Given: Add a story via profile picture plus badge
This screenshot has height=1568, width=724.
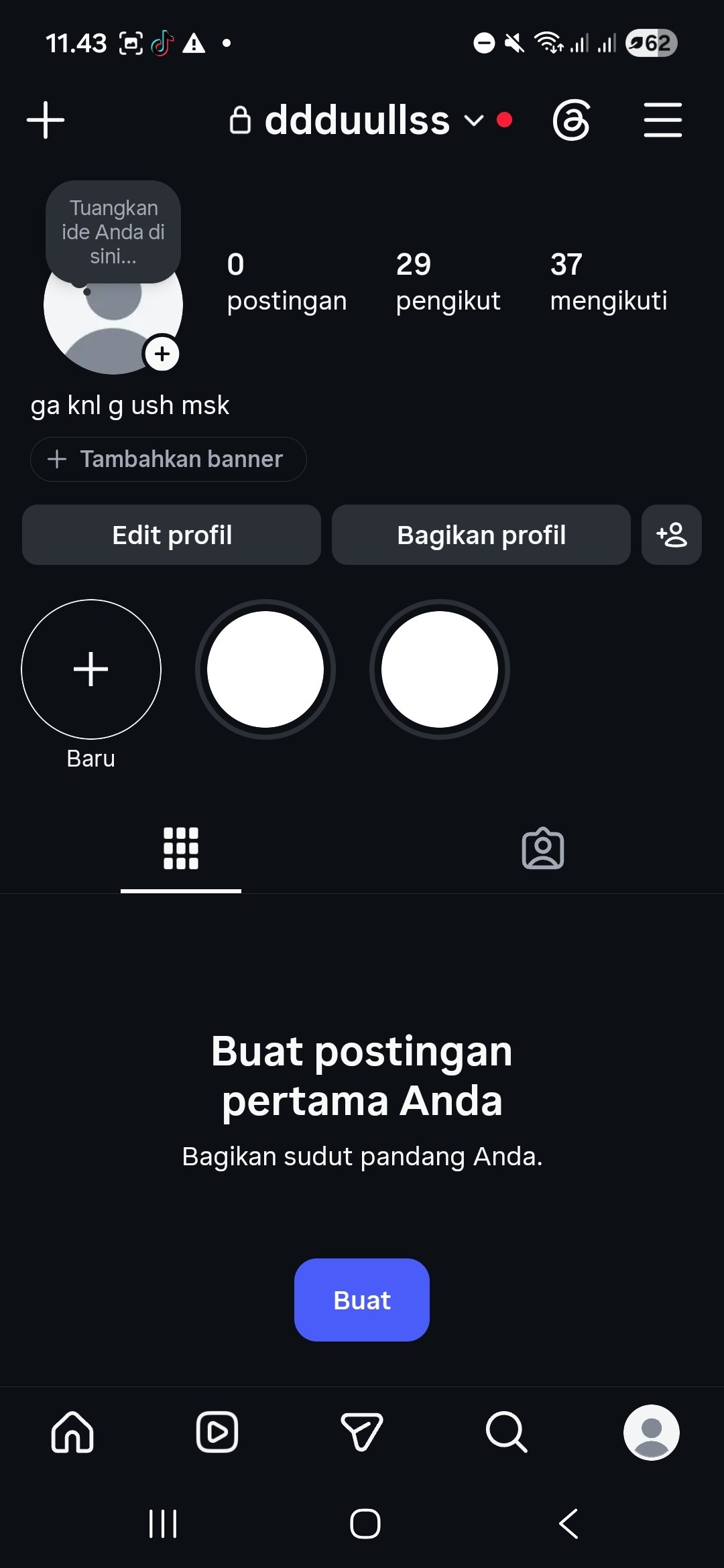Looking at the screenshot, I should 162,353.
